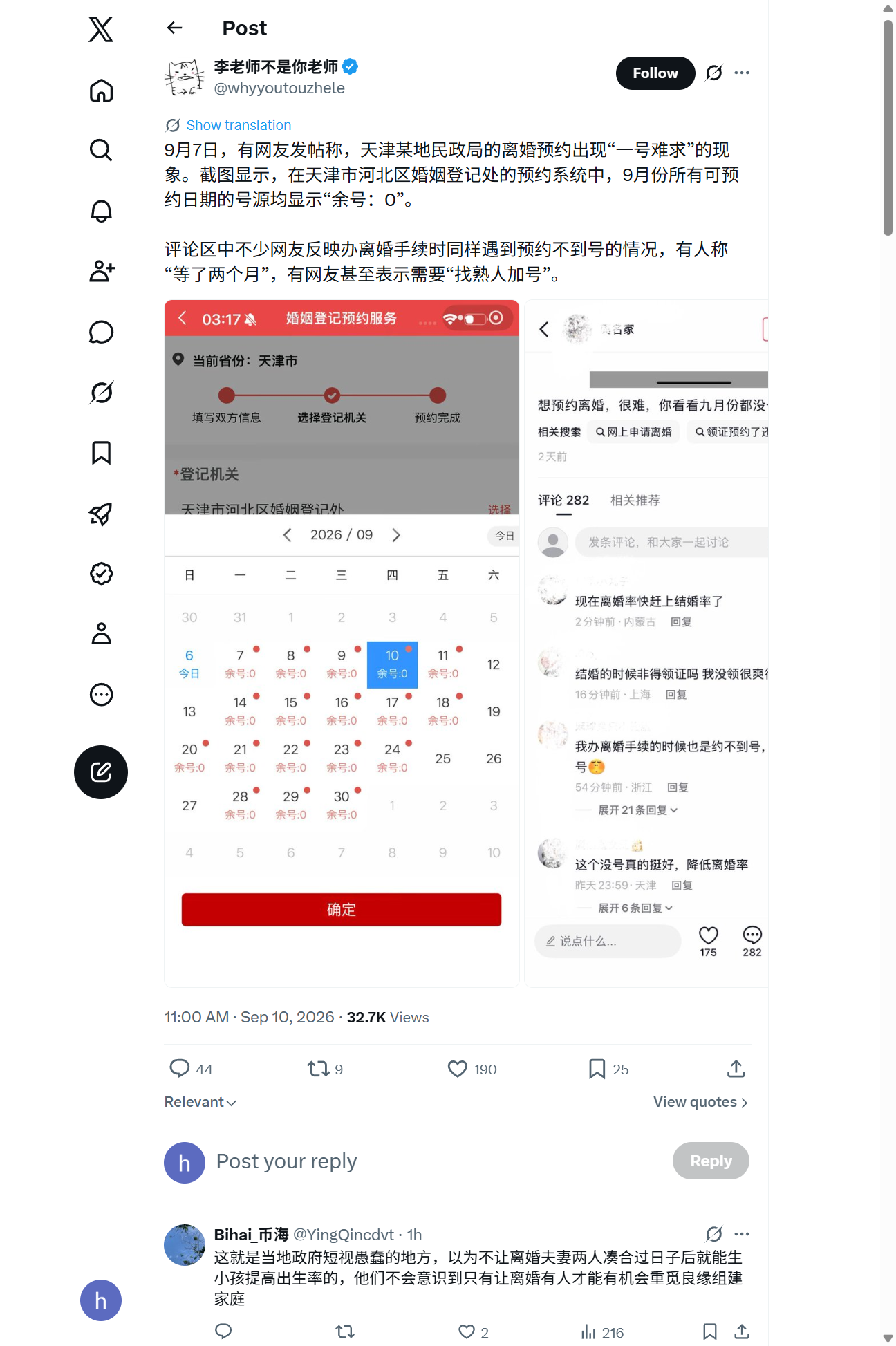Open View quotes

coord(700,1102)
